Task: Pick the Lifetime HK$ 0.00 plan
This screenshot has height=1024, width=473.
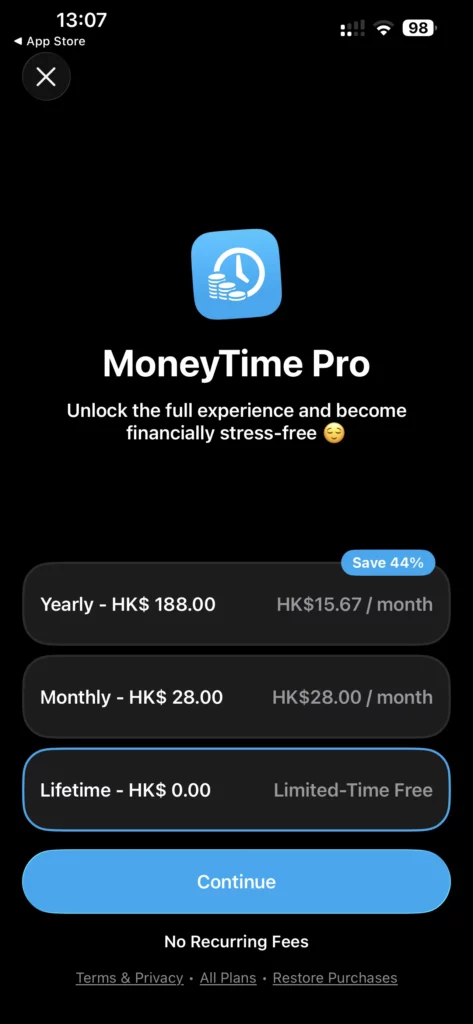Action: [x=236, y=790]
